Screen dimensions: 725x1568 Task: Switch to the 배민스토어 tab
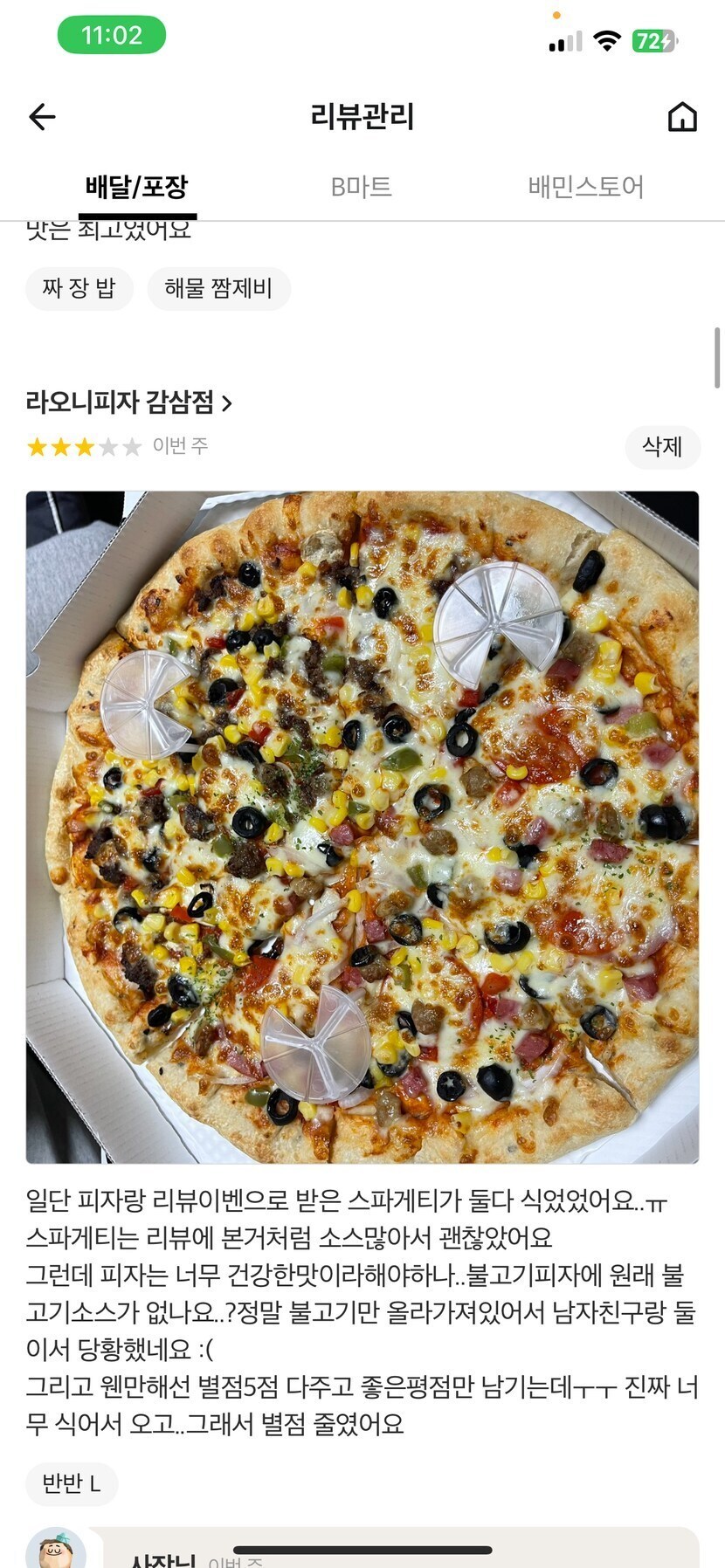pos(585,187)
